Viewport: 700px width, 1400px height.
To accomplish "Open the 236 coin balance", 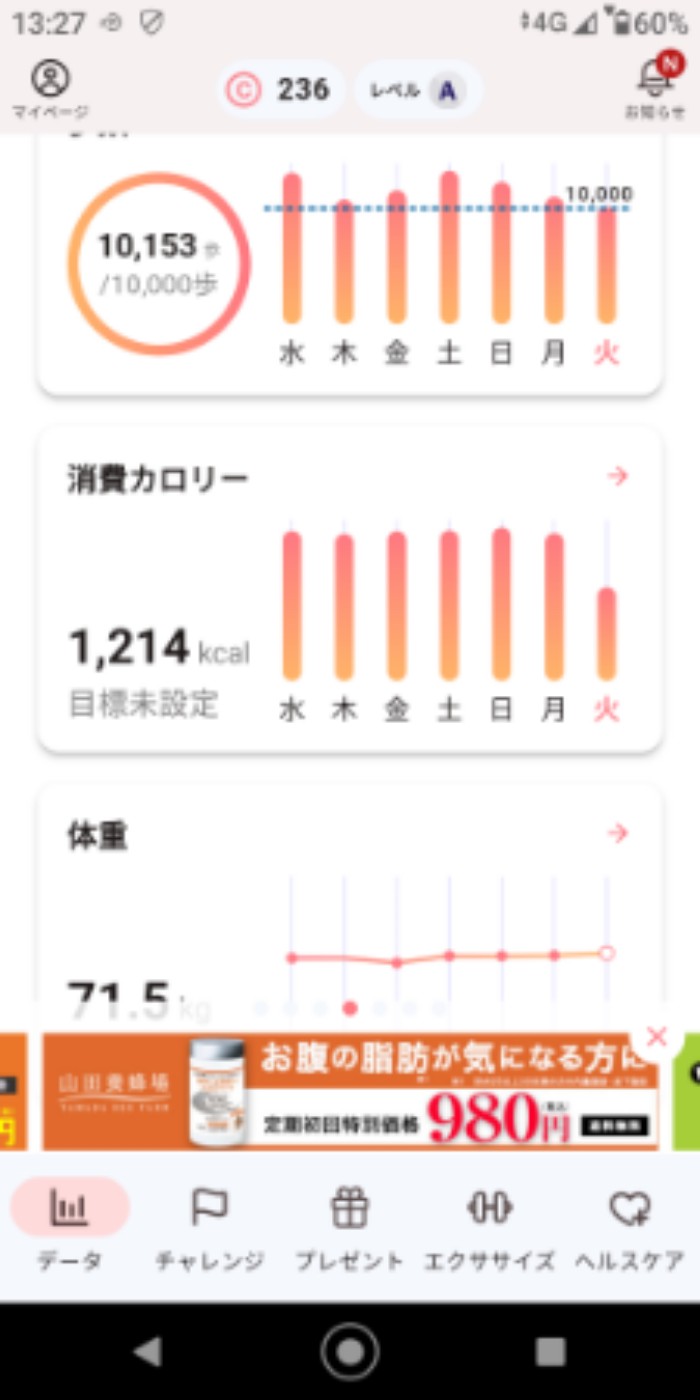I will (281, 90).
